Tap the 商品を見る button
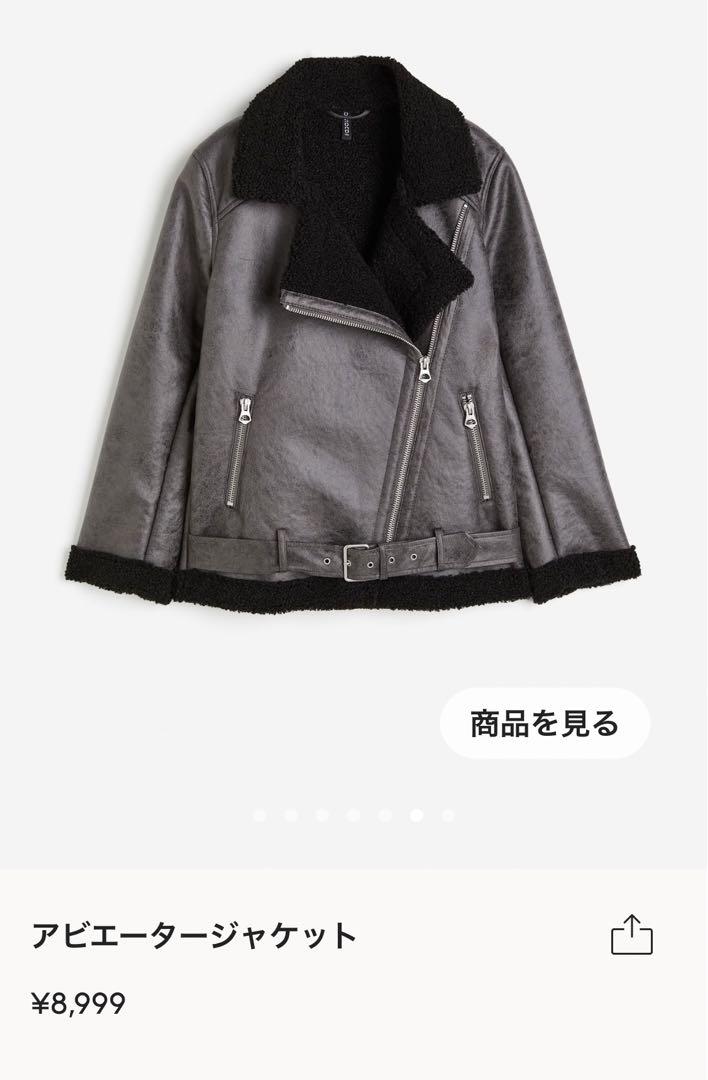708x1080 pixels. (545, 723)
